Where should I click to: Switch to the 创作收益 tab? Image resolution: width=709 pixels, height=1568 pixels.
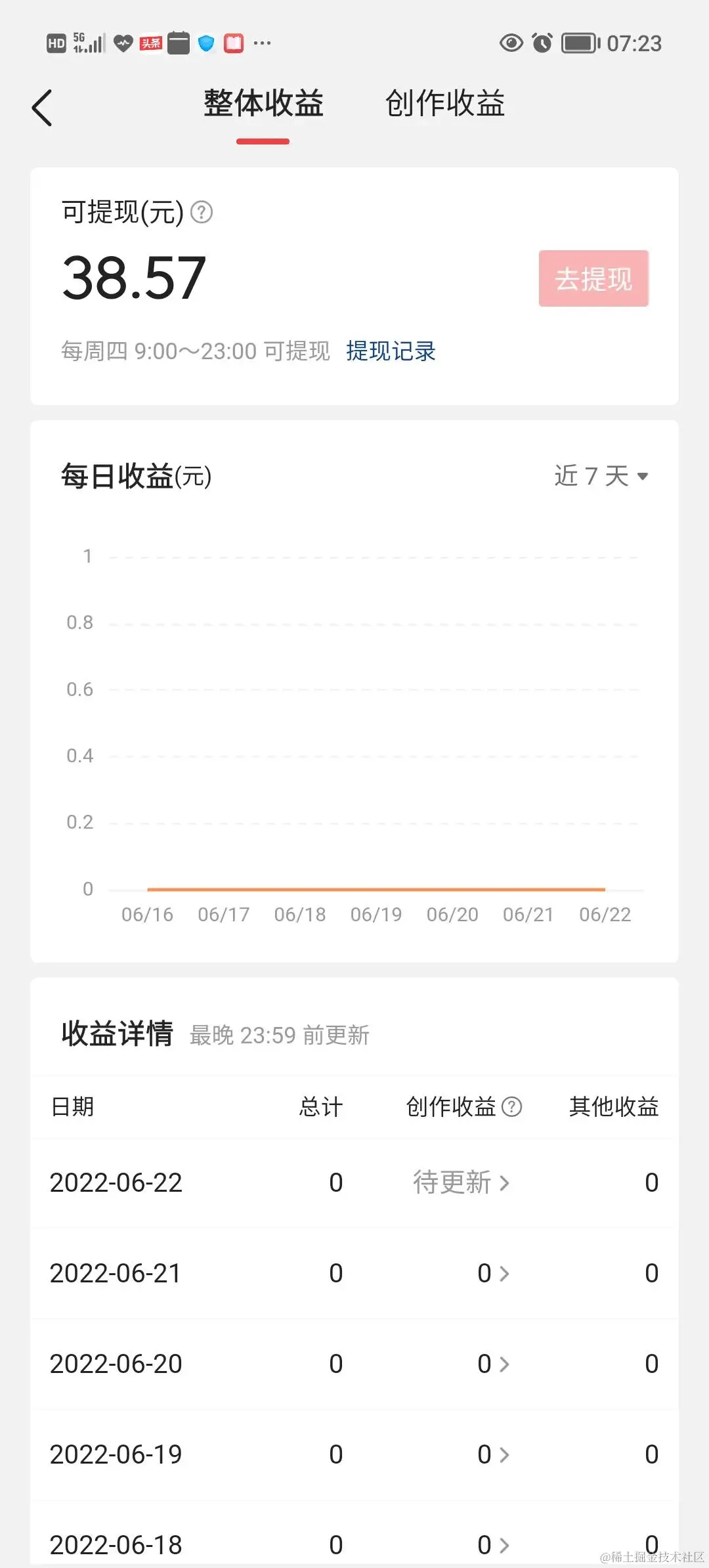click(445, 104)
